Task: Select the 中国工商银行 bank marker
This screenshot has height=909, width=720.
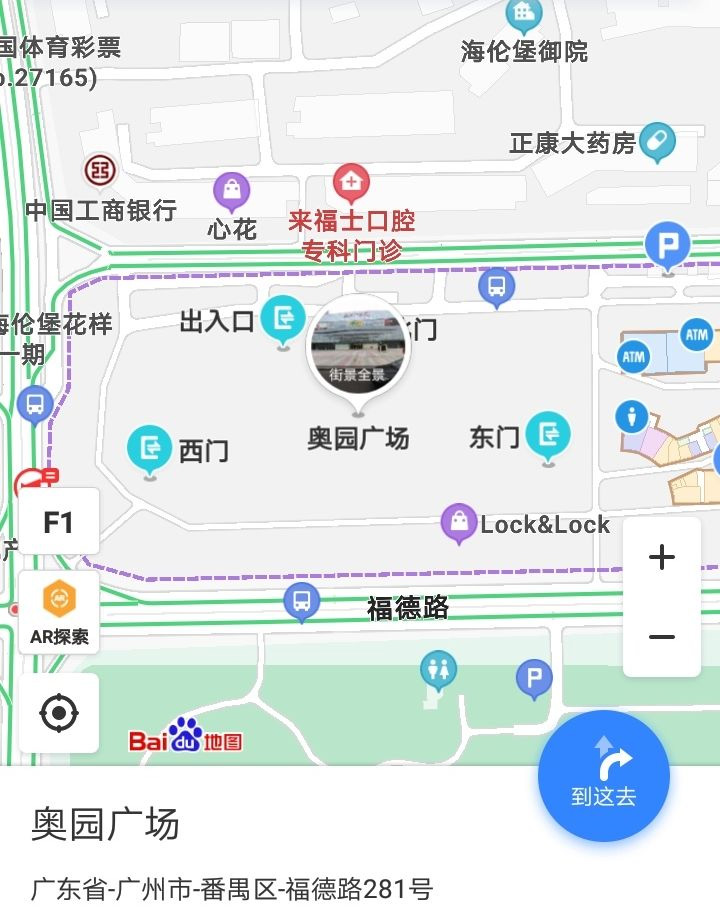Action: pos(99,170)
